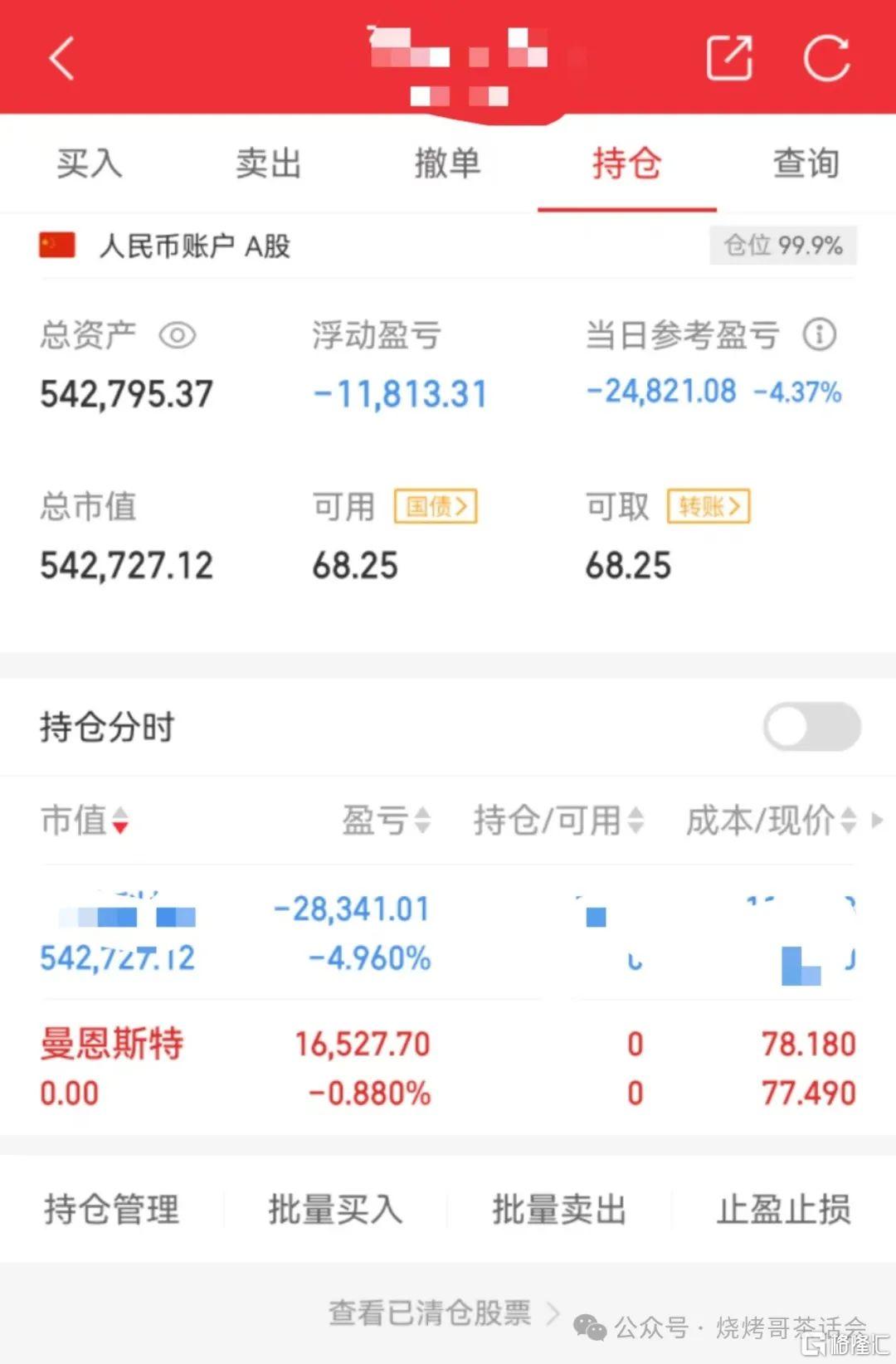Select the 查询 tab
This screenshot has height=1364, width=896.
(x=806, y=163)
